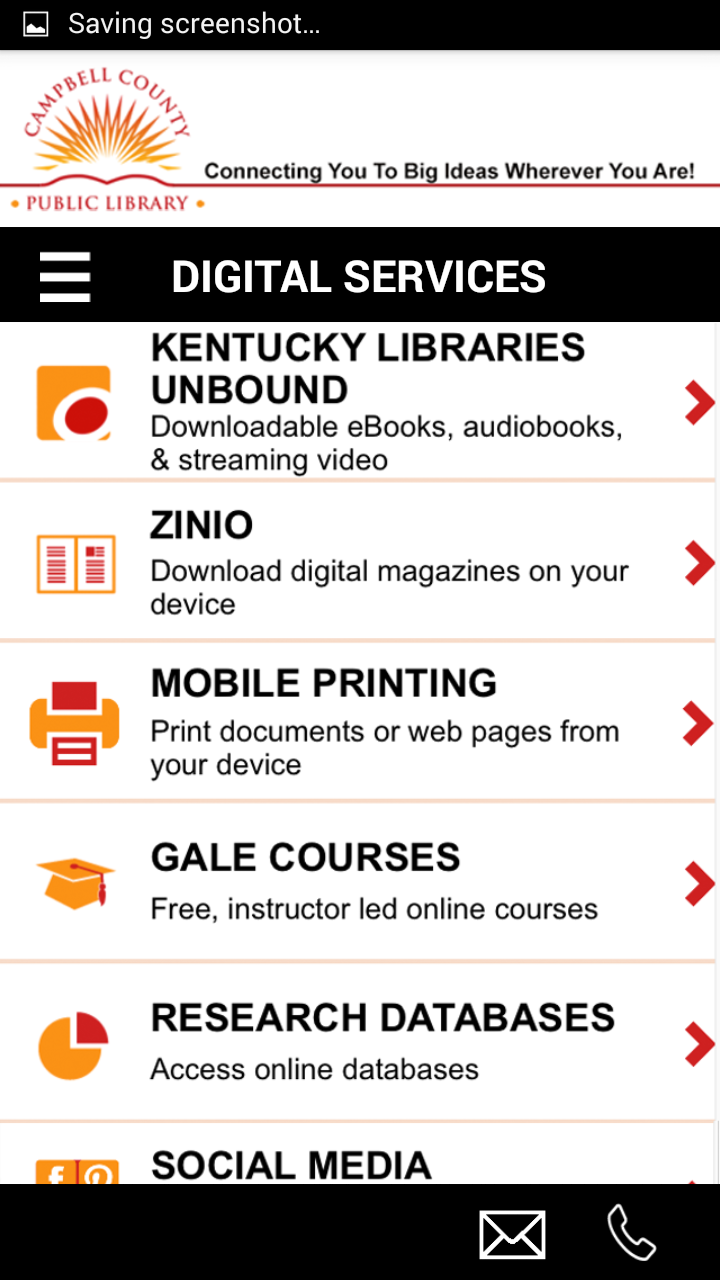This screenshot has height=1280, width=720.
Task: Open the email envelope icon
Action: [x=512, y=1233]
